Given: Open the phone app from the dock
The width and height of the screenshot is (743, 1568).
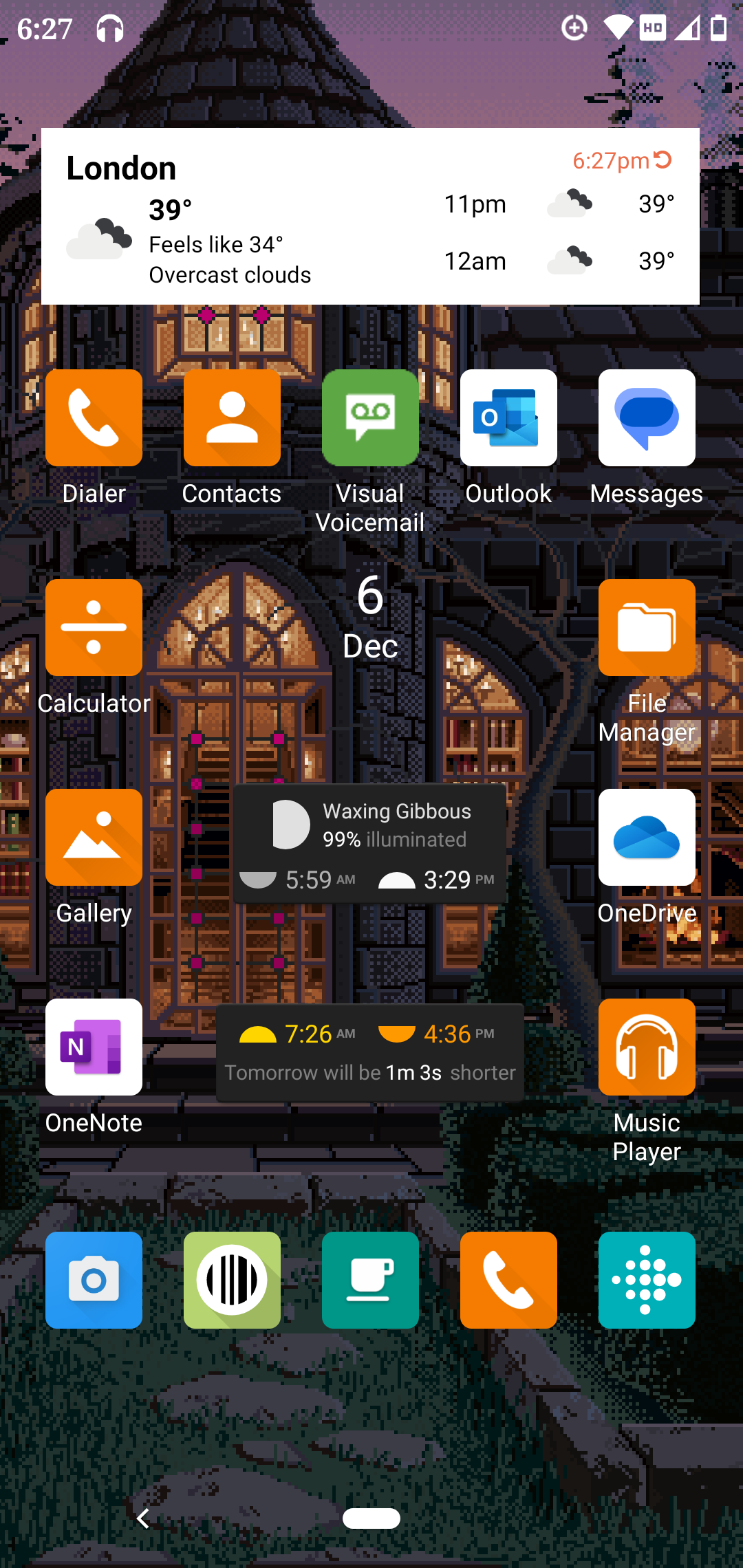Looking at the screenshot, I should pyautogui.click(x=508, y=1280).
